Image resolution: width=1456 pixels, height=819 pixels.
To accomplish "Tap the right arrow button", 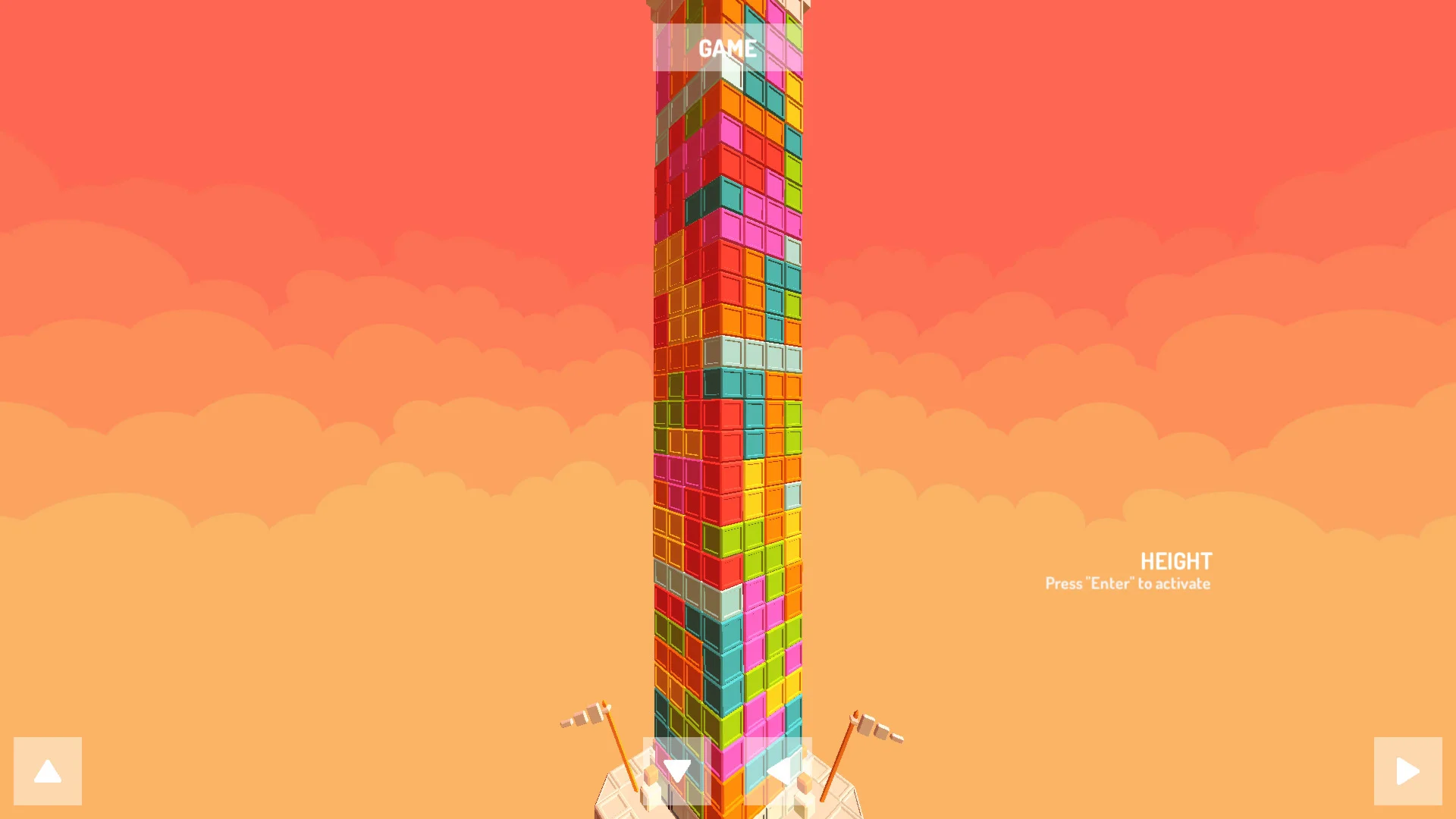I will point(1407,770).
